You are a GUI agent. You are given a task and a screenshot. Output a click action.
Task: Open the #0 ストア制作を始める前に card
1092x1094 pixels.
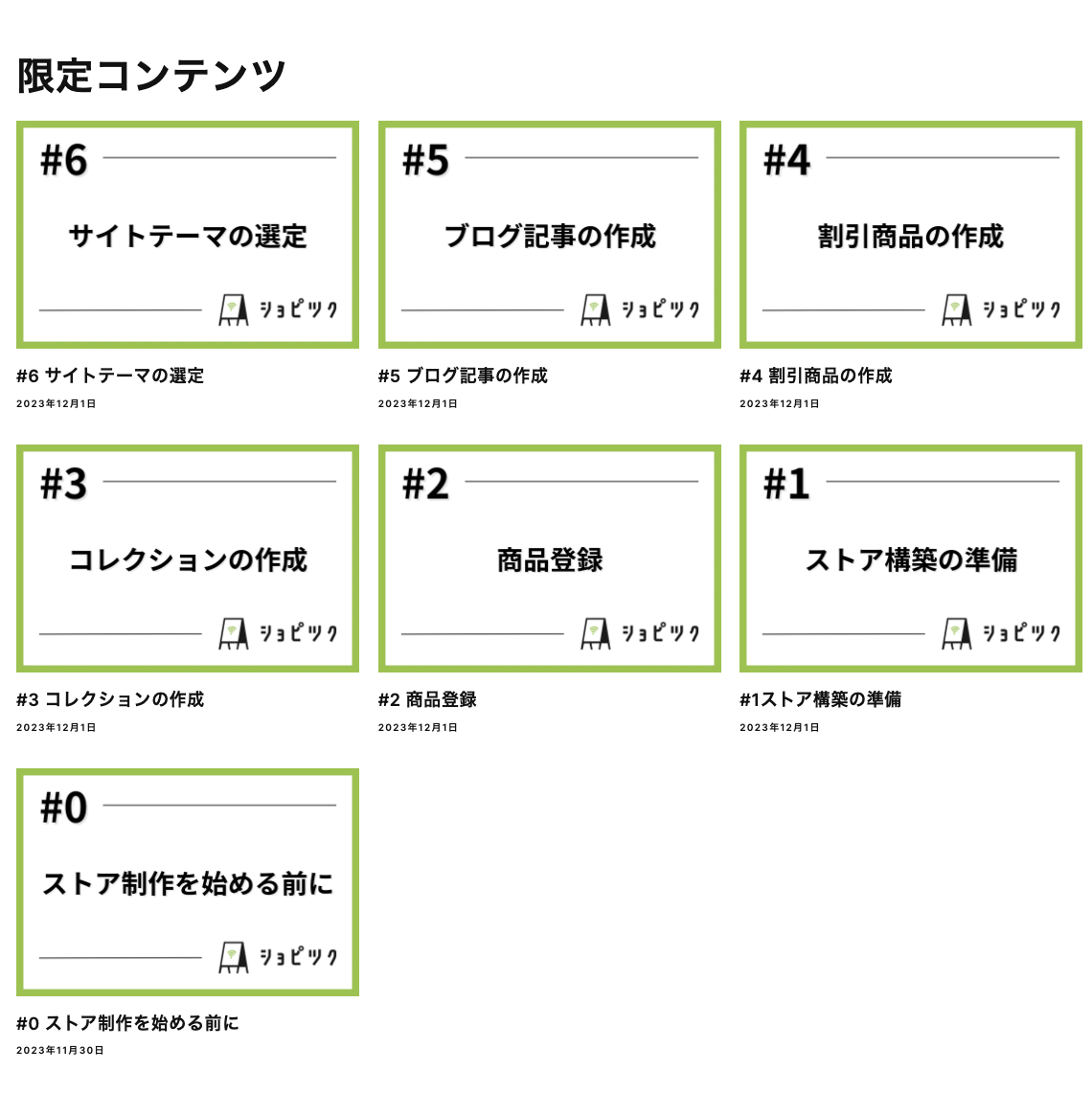point(188,882)
